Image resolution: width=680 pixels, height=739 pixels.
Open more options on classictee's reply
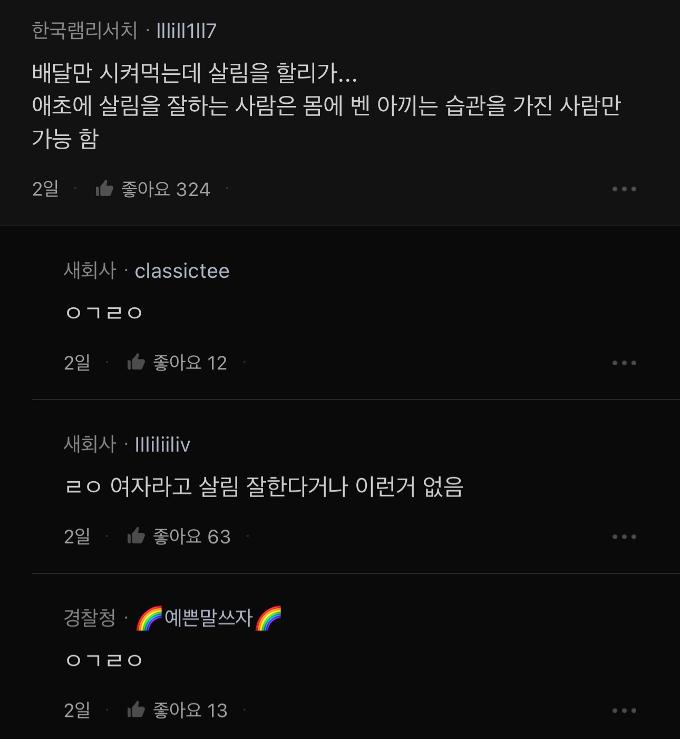624,363
